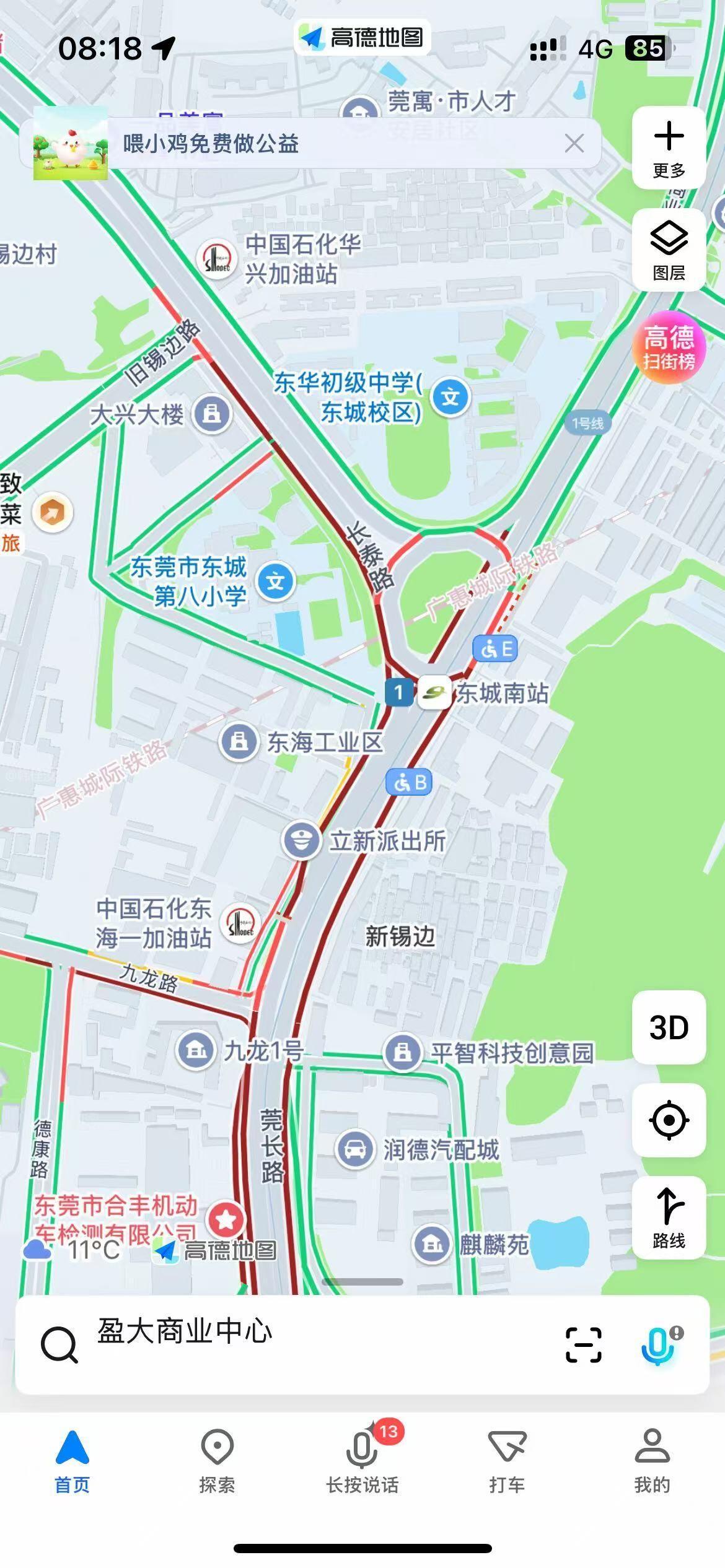Open the 更多 menu button
The image size is (725, 1568).
[669, 148]
